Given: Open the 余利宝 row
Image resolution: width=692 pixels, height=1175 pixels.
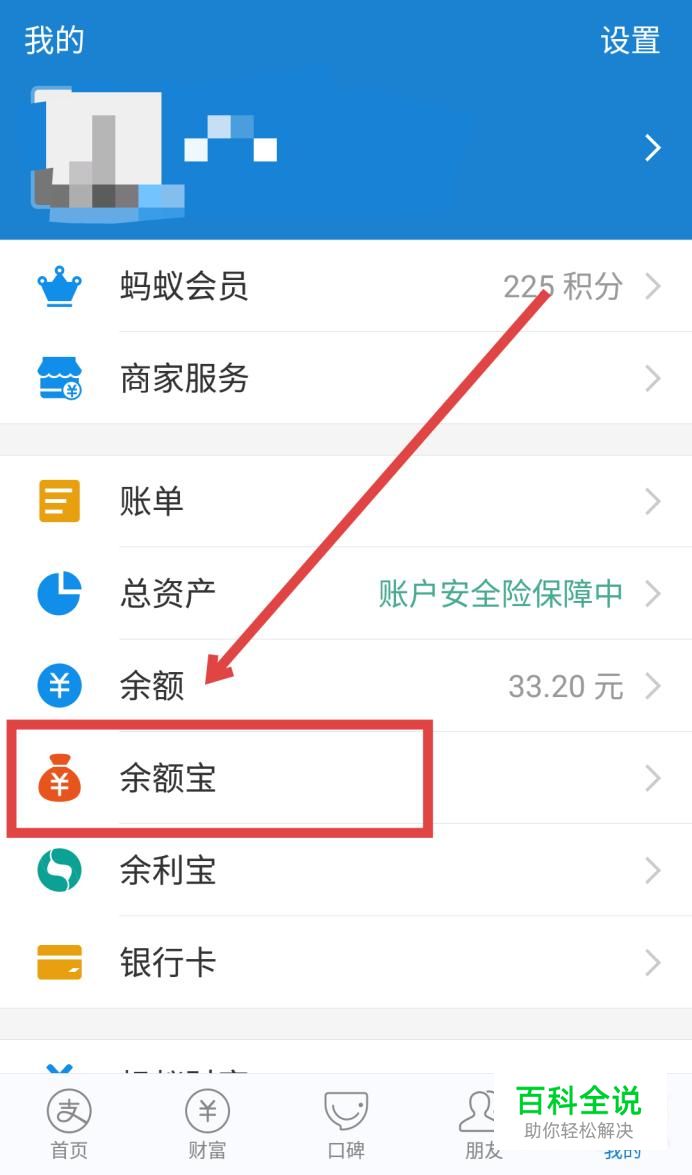Looking at the screenshot, I should click(346, 871).
